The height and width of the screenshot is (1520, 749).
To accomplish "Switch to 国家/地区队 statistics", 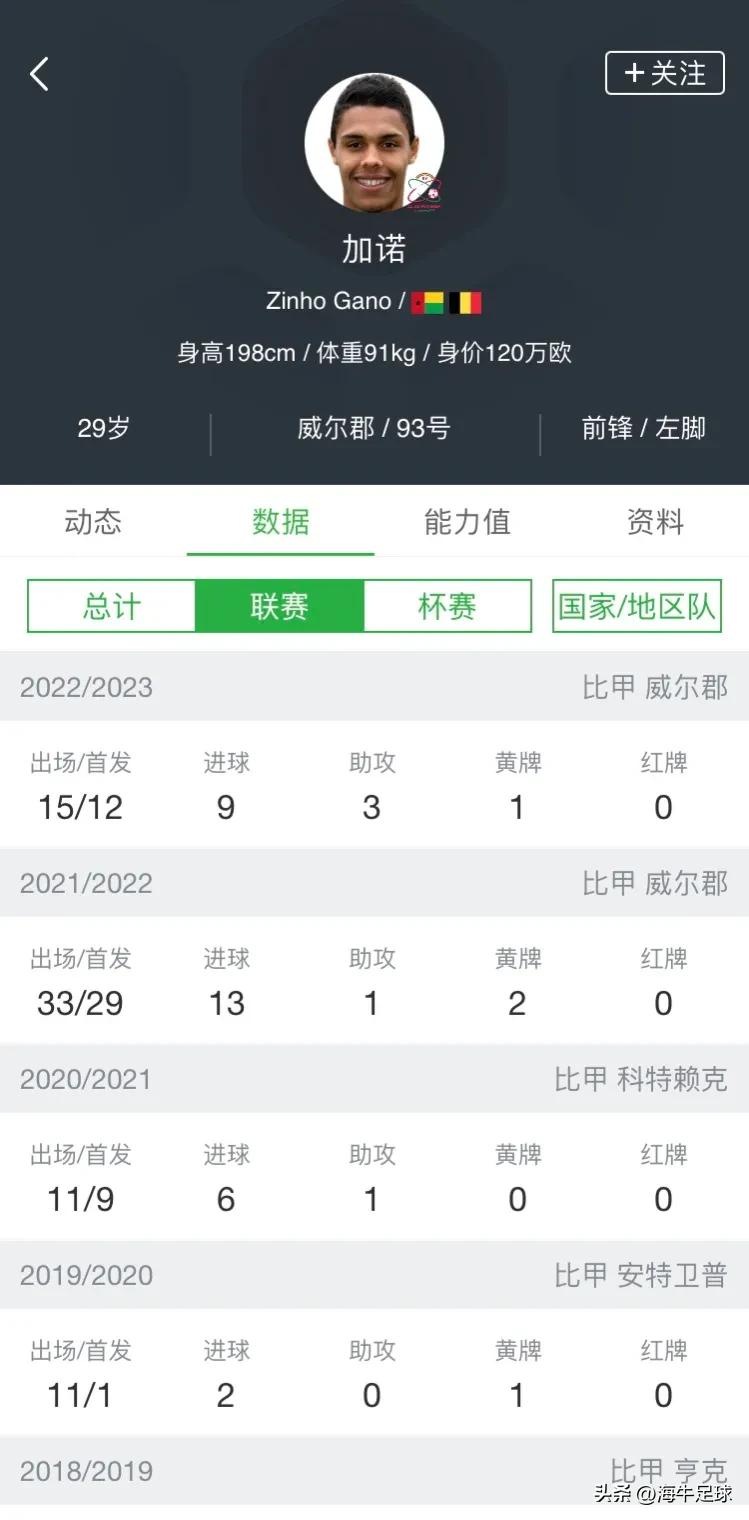I will pyautogui.click(x=636, y=606).
